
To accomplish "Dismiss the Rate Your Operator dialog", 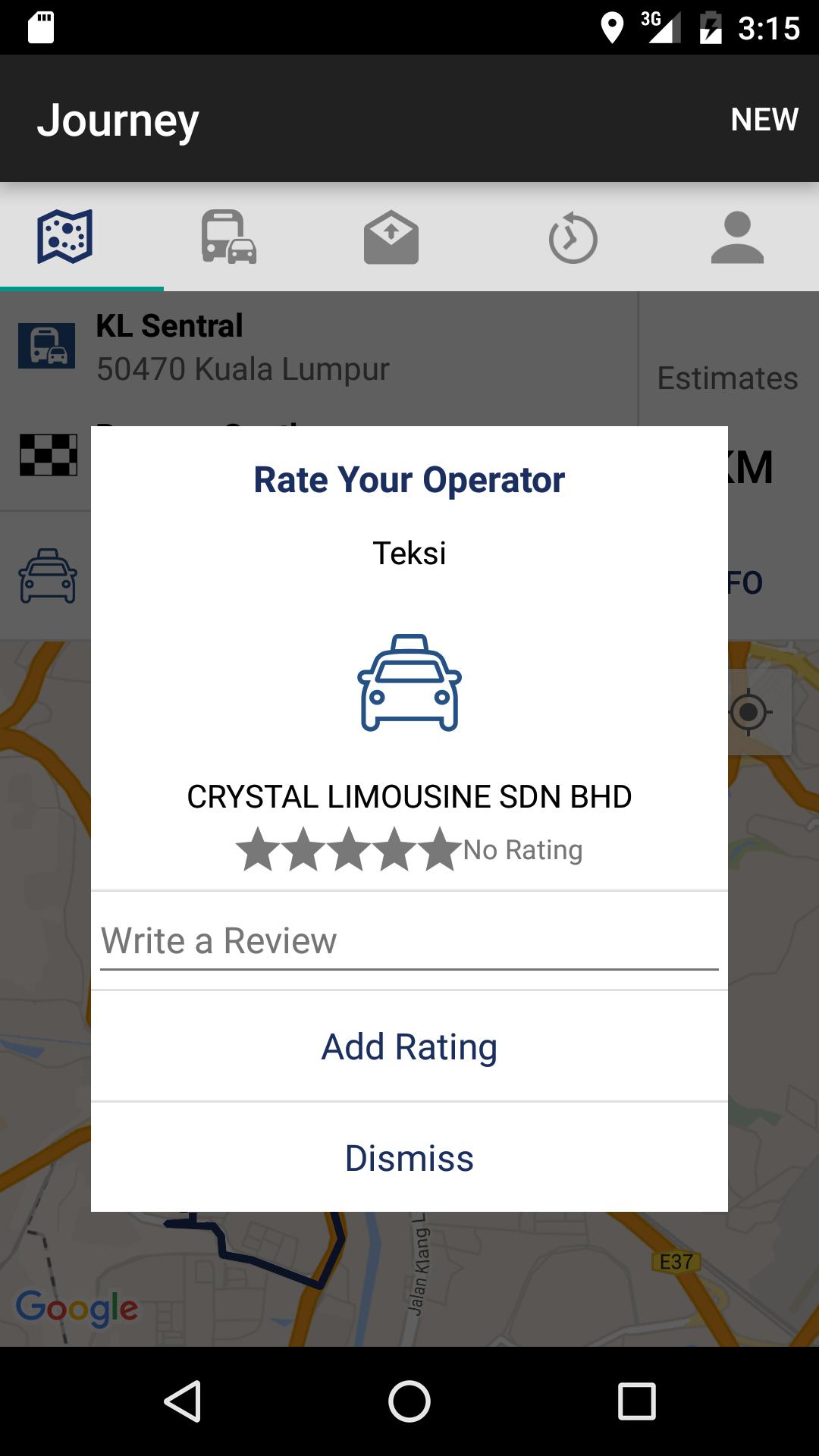I will 409,1159.
